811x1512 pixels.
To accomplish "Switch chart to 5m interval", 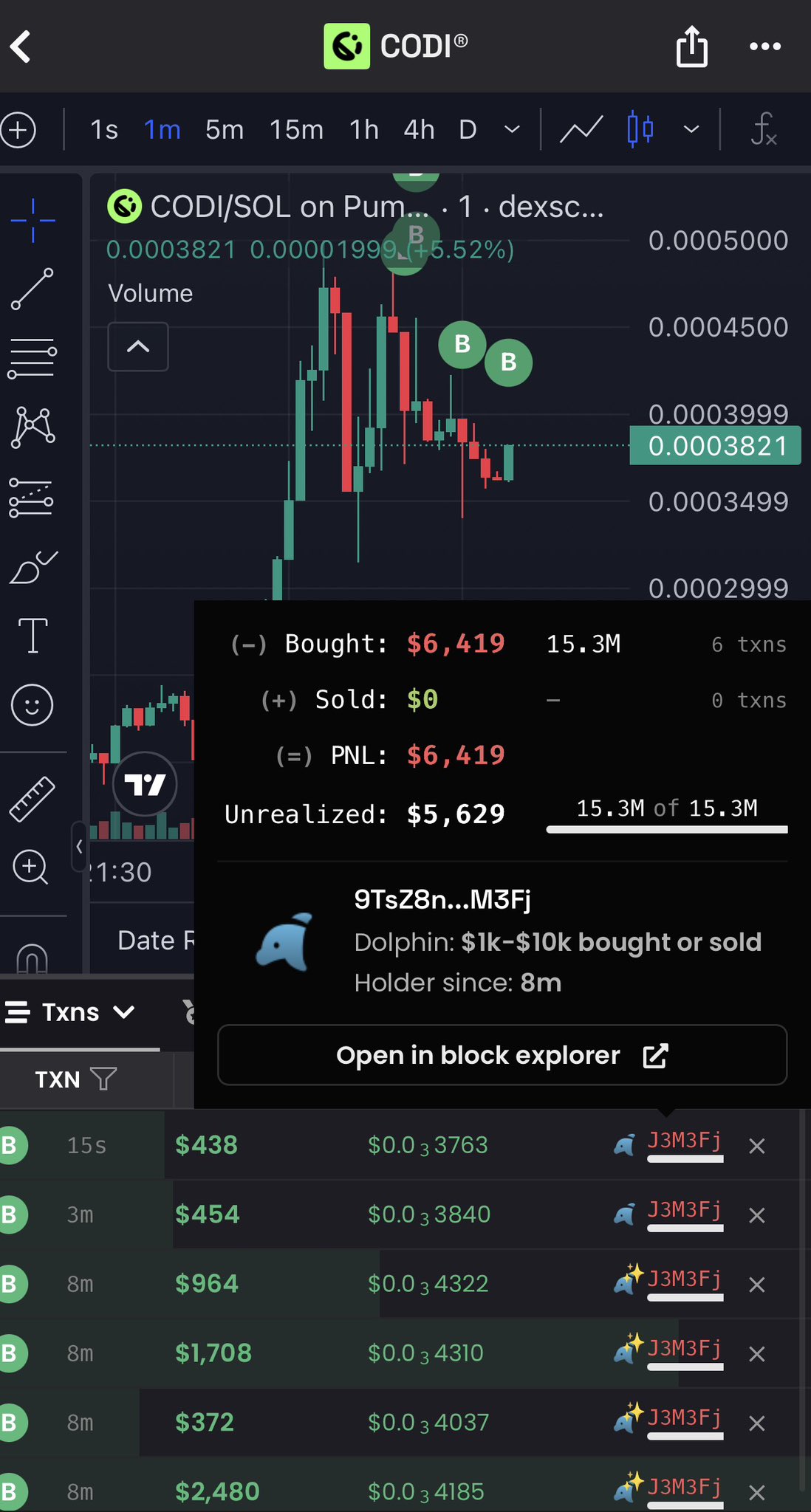I will 224,130.
